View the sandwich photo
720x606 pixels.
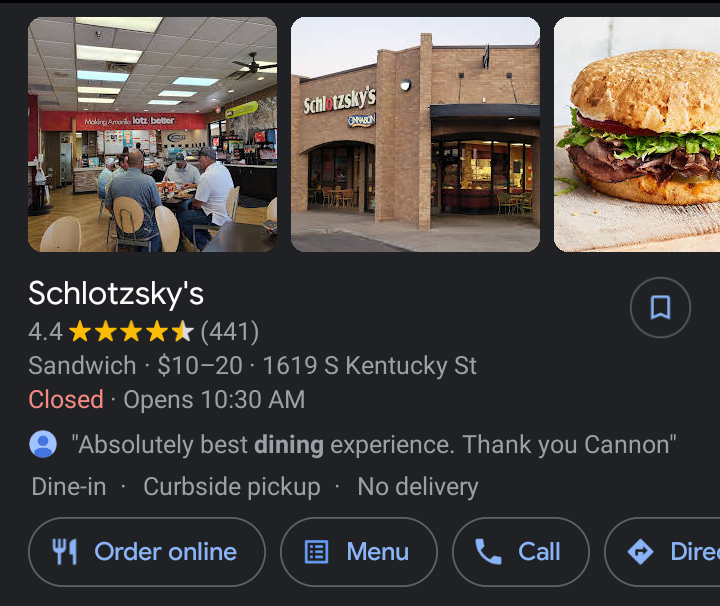tap(637, 134)
